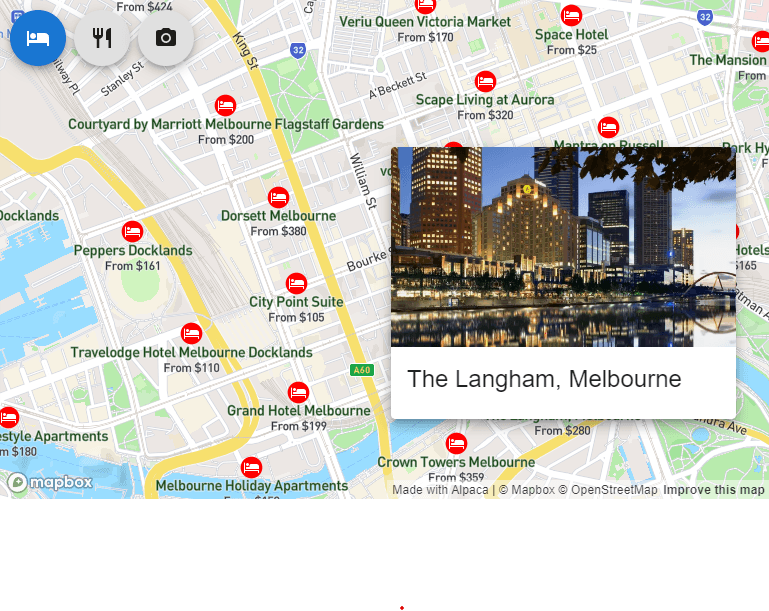Tap the Travelodge Hotel Melbourne Docklands marker

(x=191, y=334)
